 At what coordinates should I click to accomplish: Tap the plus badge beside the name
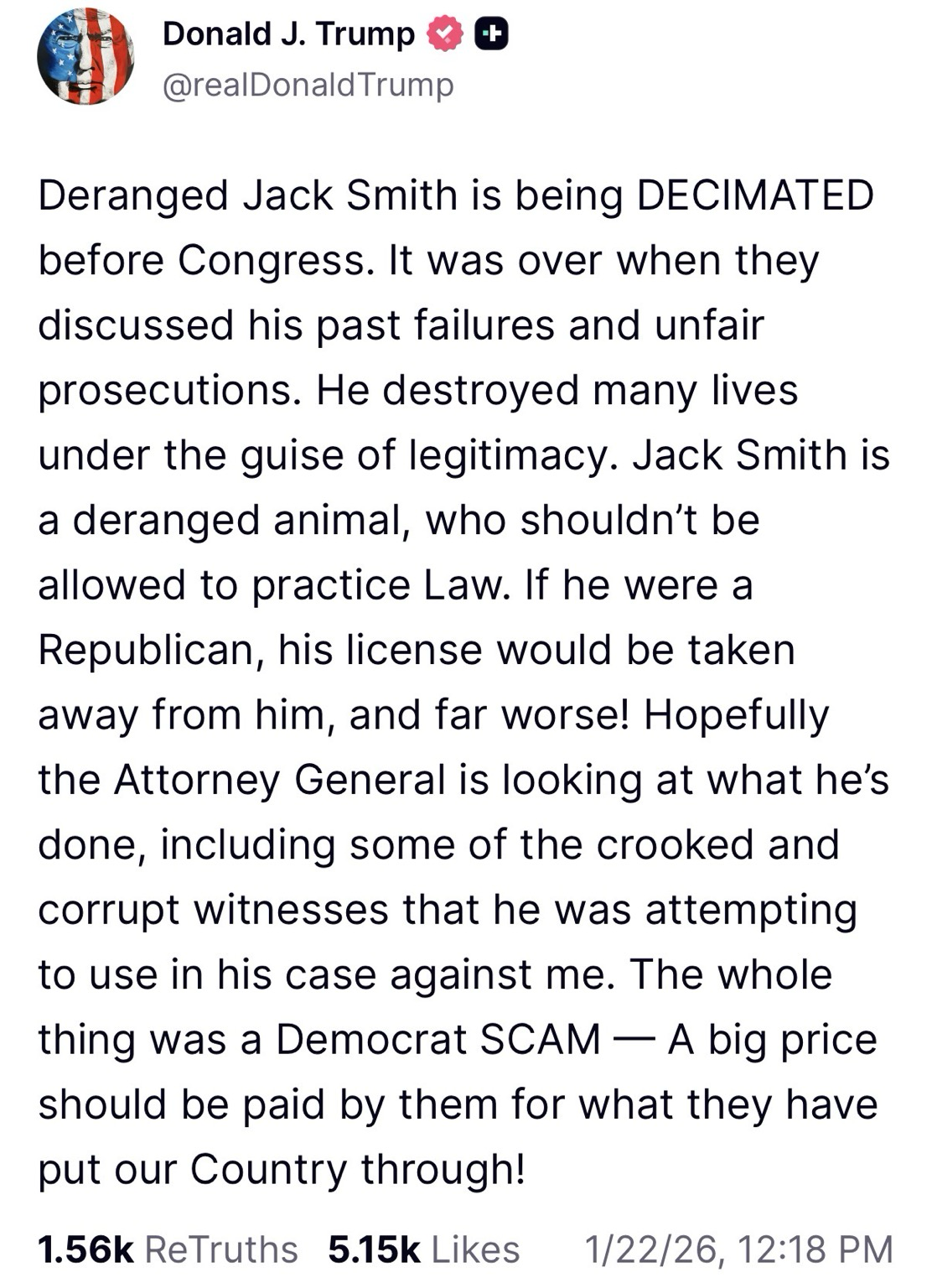coord(492,34)
